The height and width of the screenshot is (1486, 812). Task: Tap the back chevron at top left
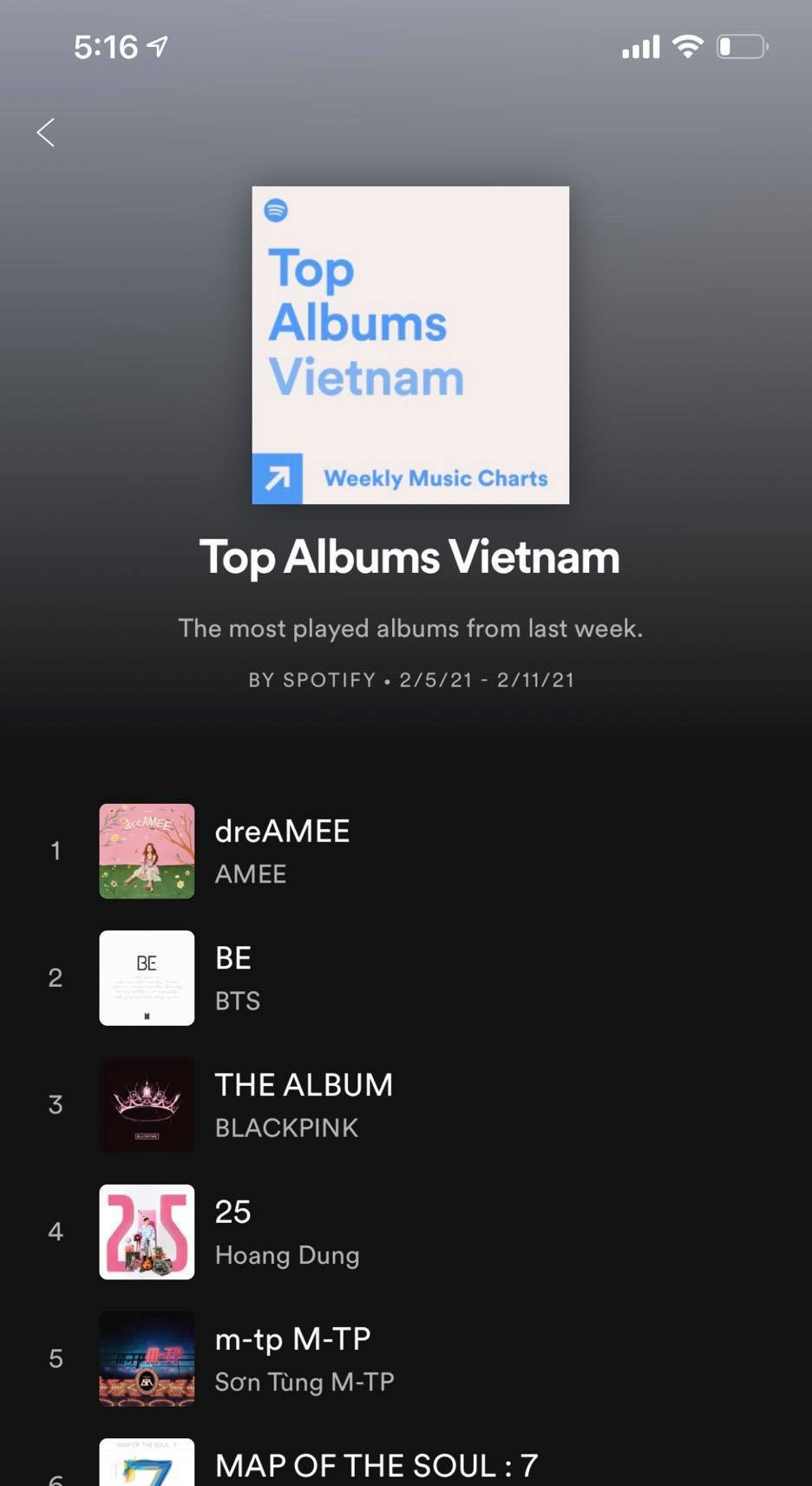pyautogui.click(x=45, y=132)
